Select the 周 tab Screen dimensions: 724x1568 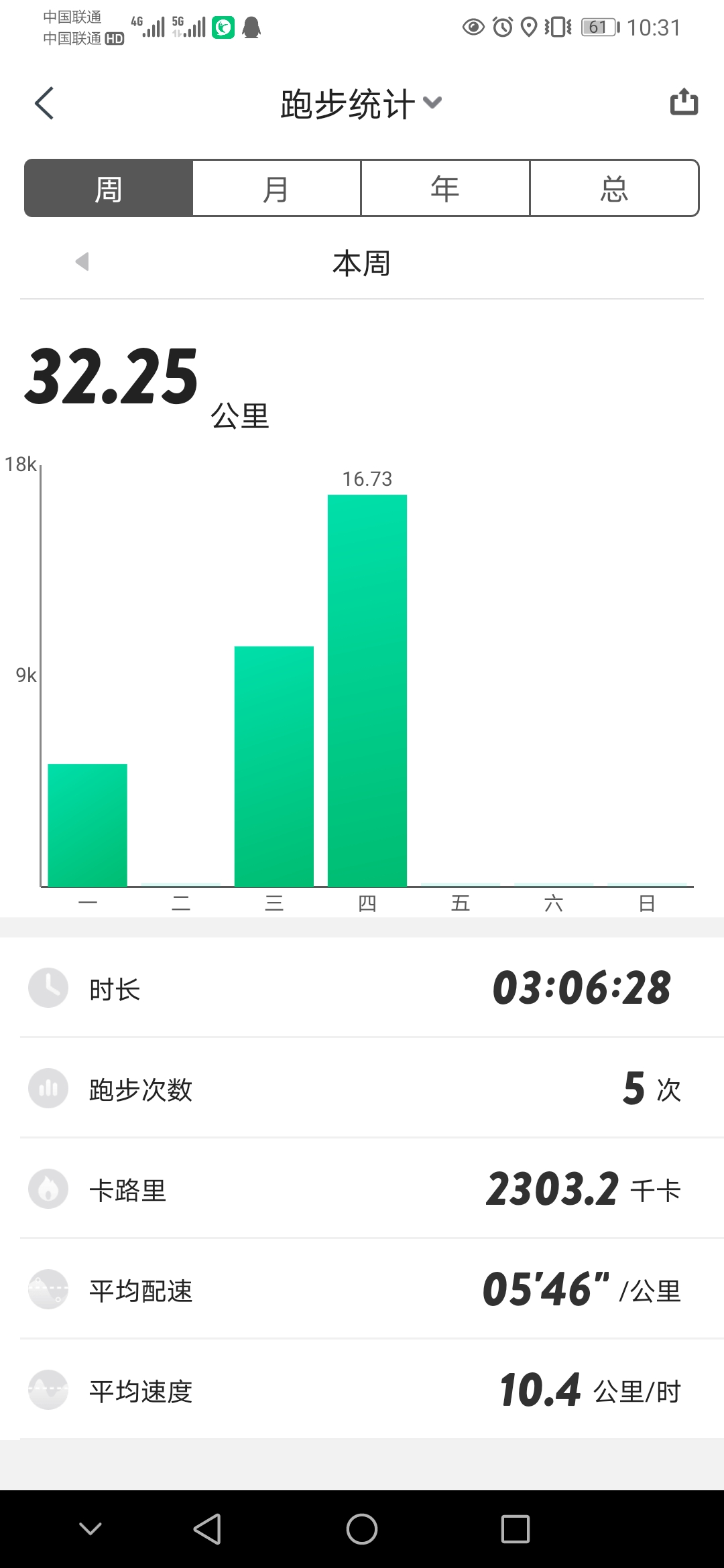[x=109, y=188]
